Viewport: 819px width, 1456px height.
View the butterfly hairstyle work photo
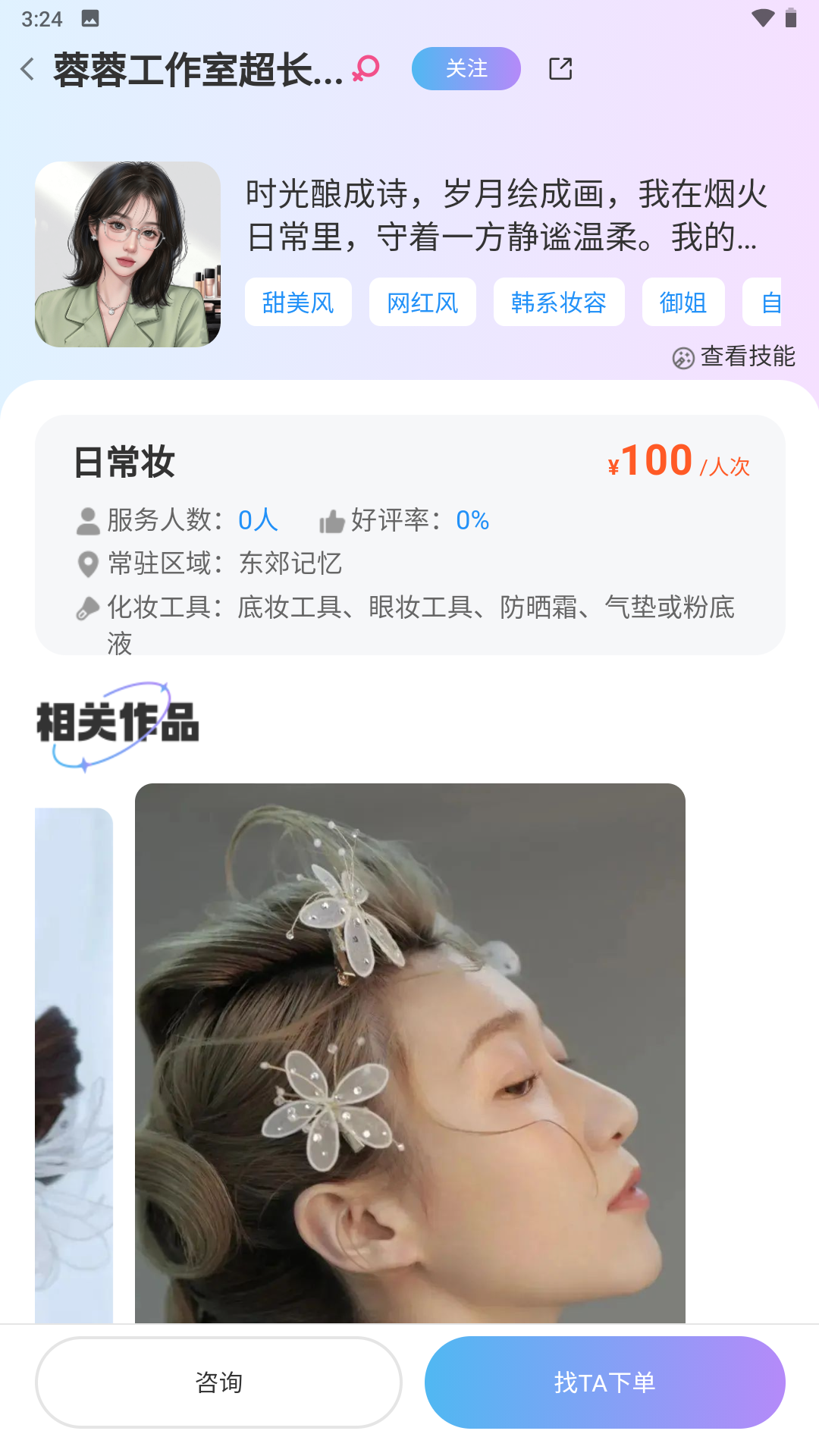(x=409, y=1062)
